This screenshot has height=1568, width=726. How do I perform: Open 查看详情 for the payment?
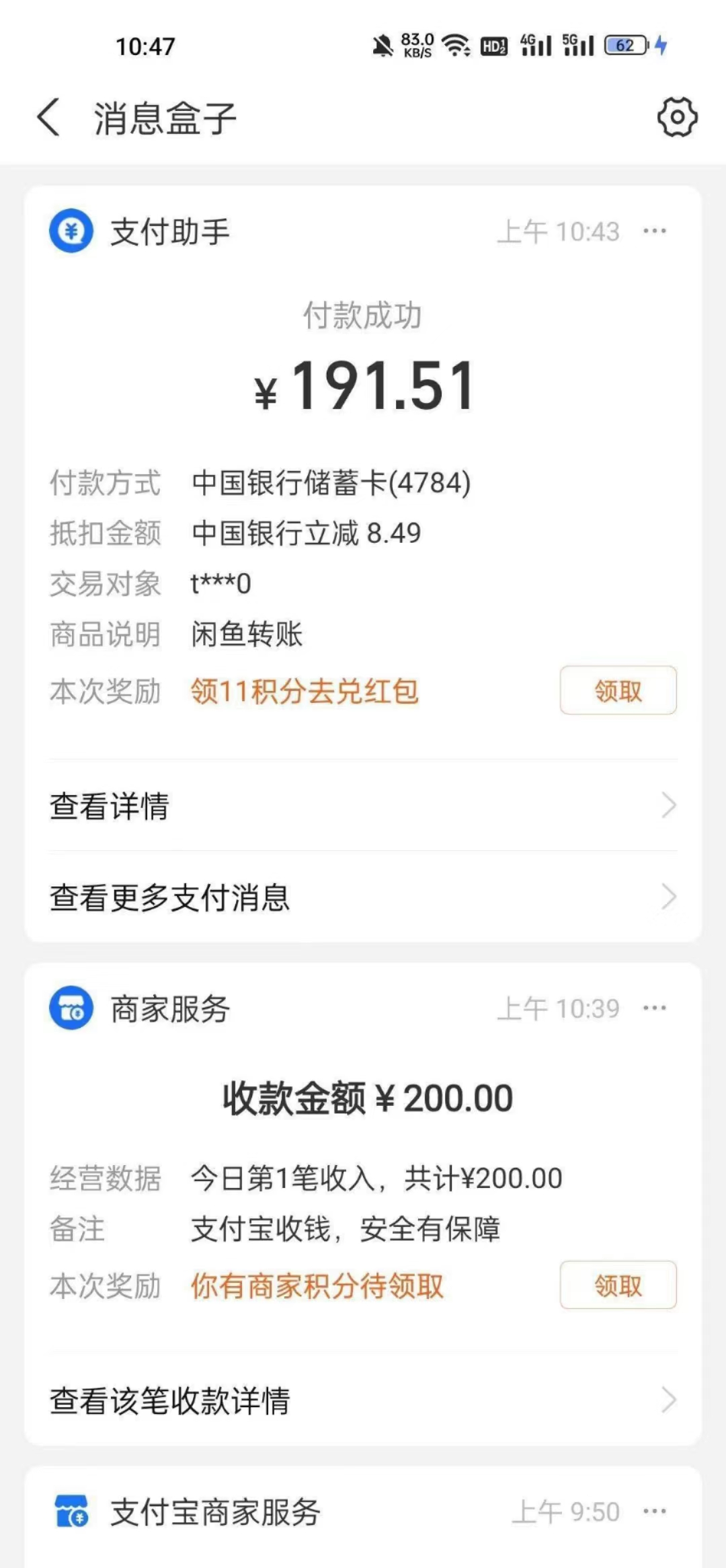coord(363,805)
